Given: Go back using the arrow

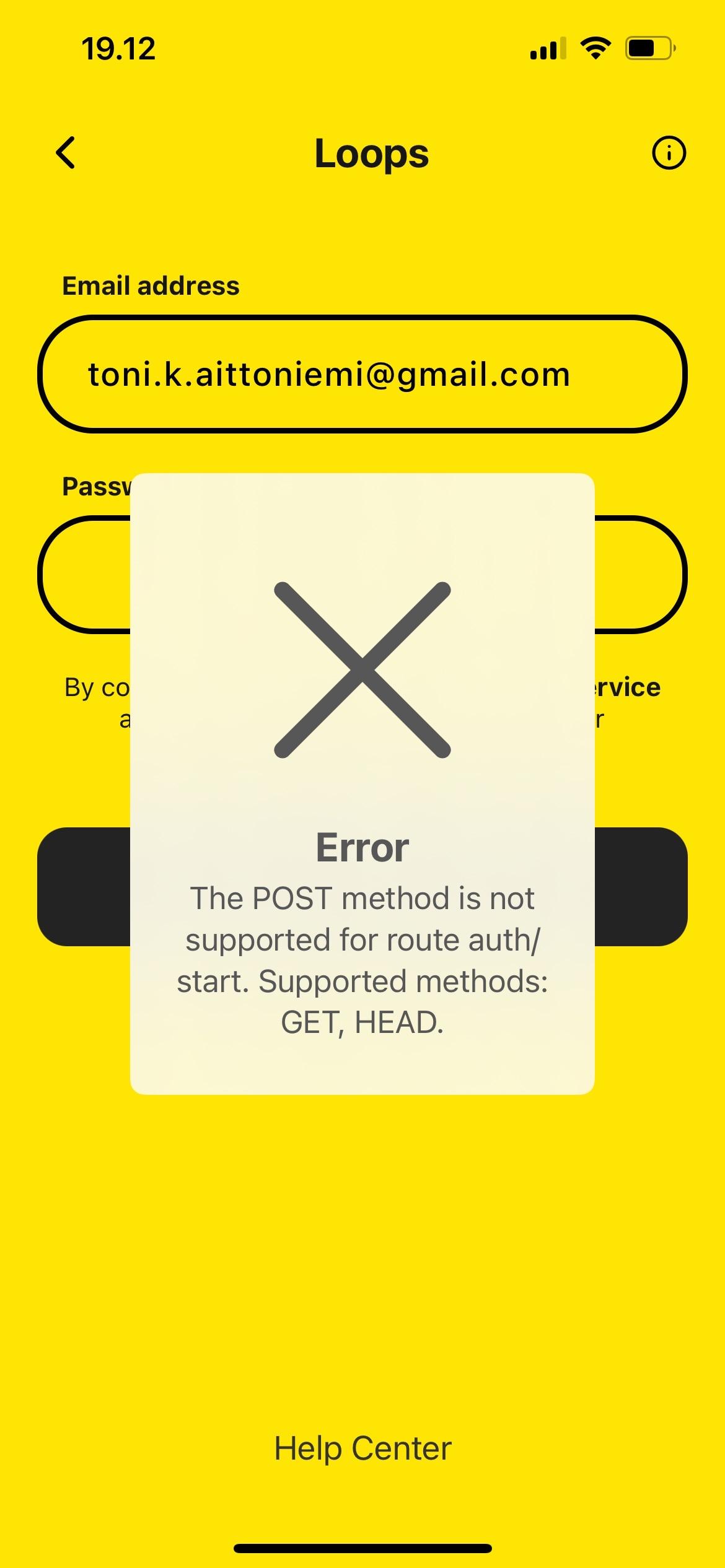Looking at the screenshot, I should (66, 153).
